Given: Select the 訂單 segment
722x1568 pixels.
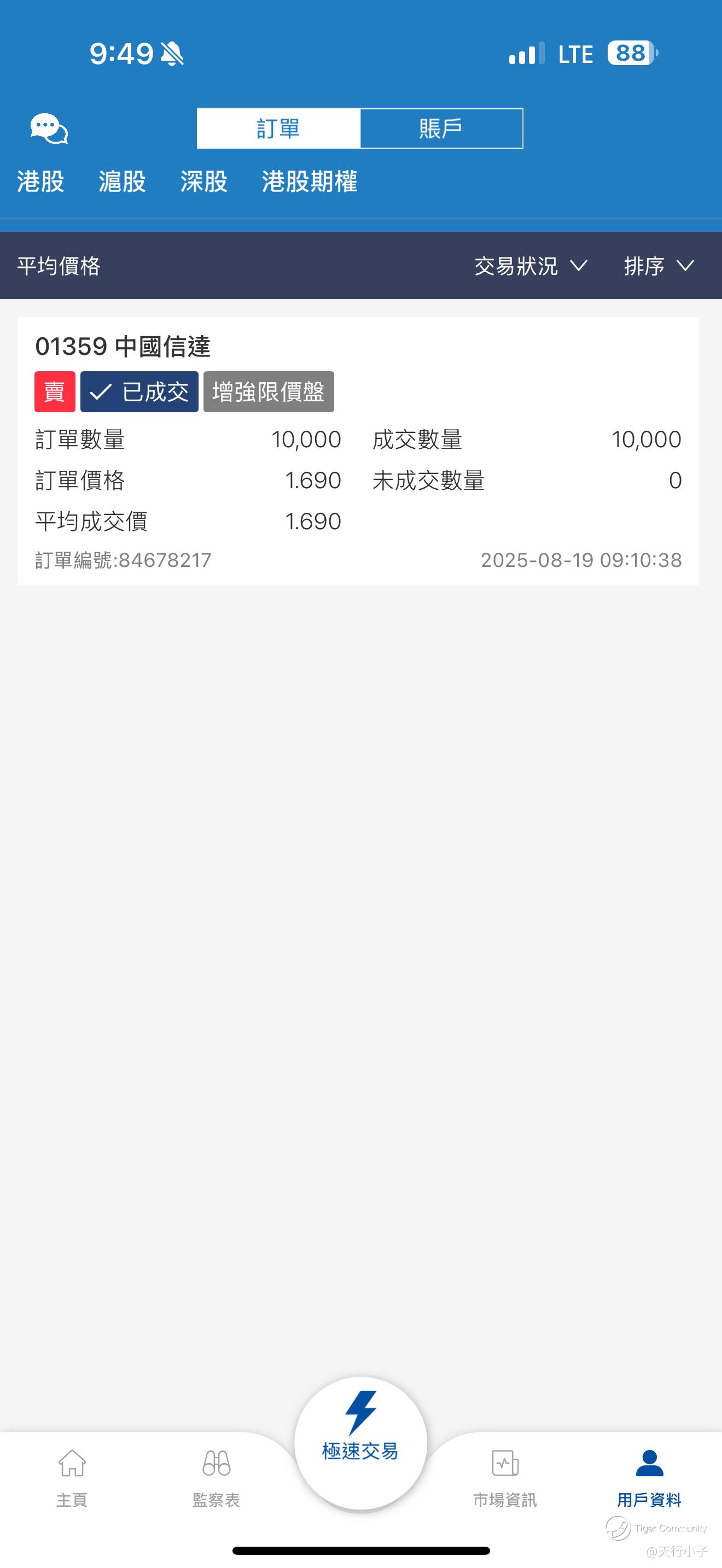Looking at the screenshot, I should (x=279, y=128).
